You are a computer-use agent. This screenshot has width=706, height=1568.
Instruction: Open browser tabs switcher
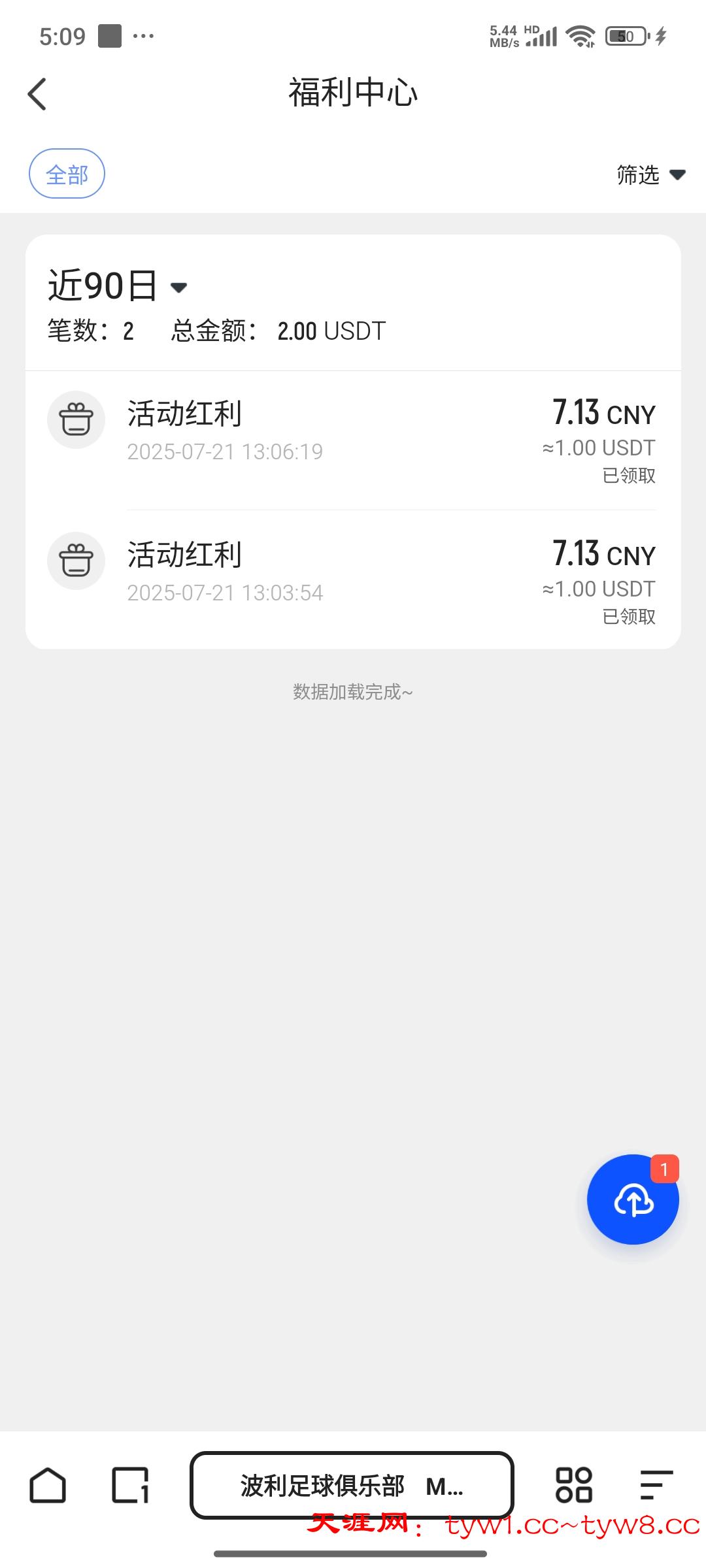coord(130,1486)
